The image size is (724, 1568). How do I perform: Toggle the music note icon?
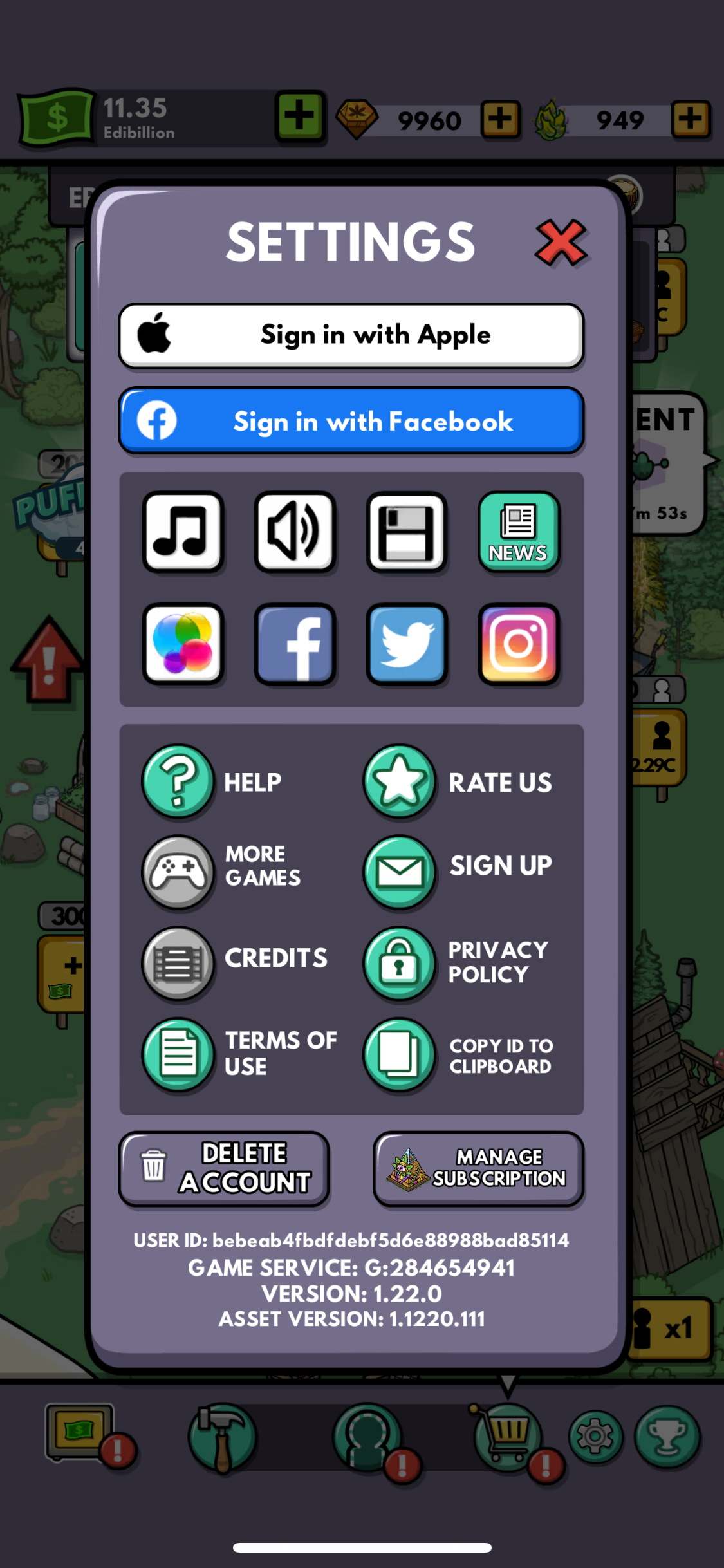[x=183, y=532]
